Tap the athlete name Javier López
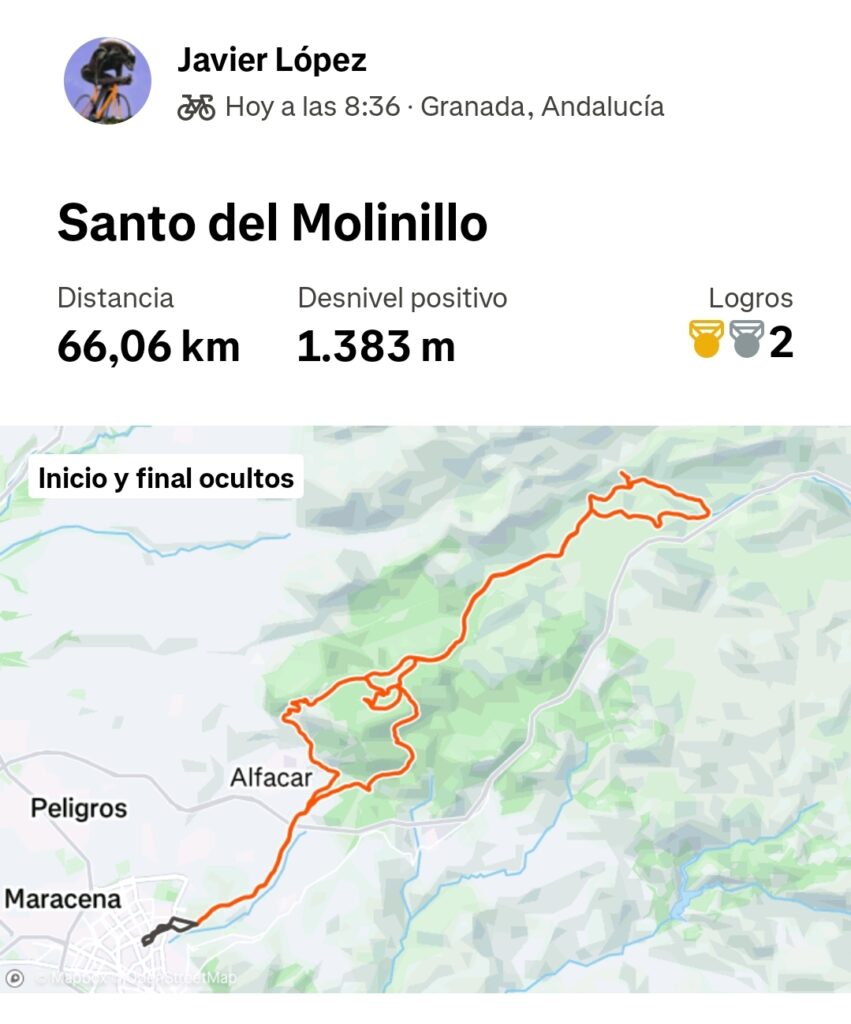 click(272, 60)
